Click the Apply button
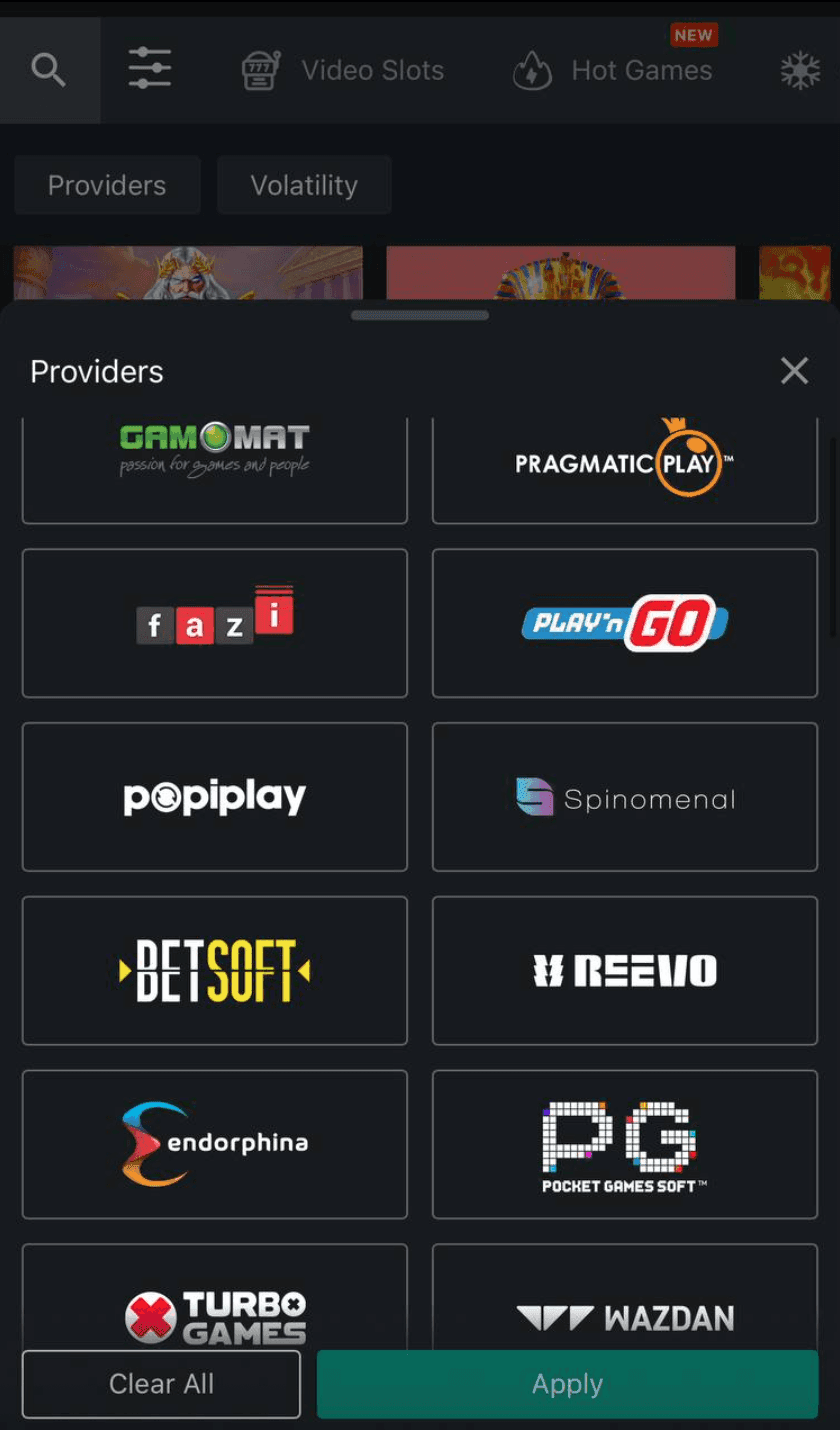Screen dimensions: 840x1430 pos(566,1384)
